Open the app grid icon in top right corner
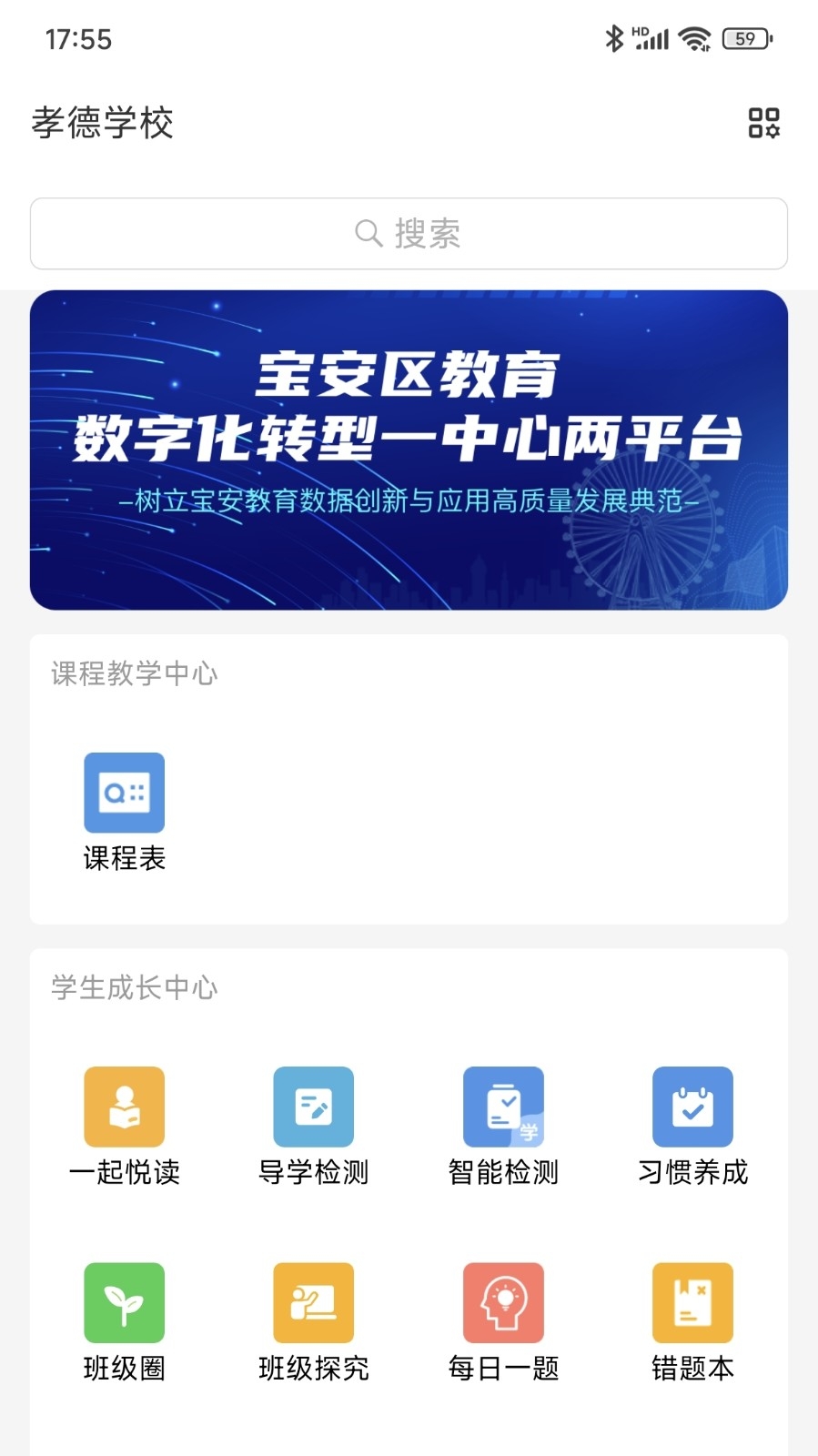 764,124
